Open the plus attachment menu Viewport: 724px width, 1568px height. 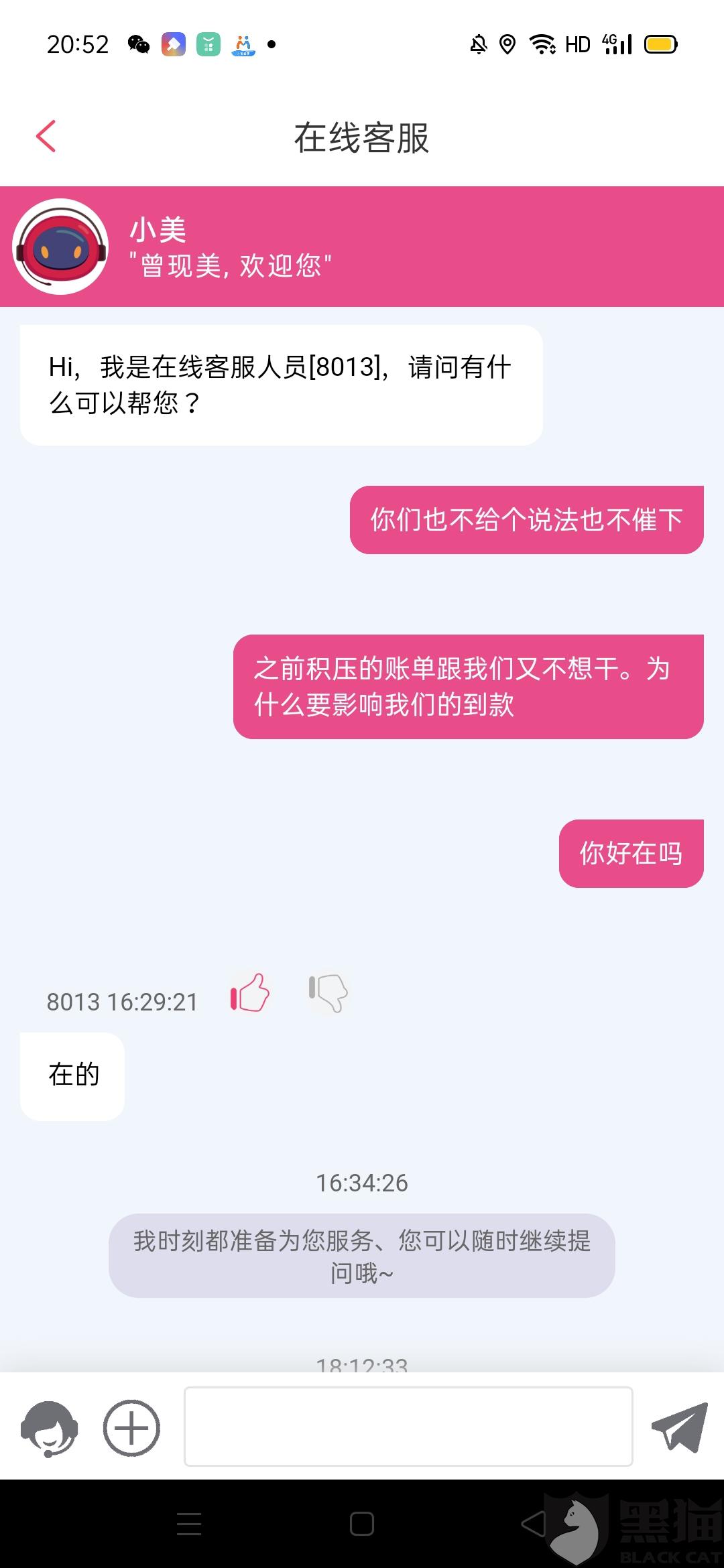pos(131,1428)
